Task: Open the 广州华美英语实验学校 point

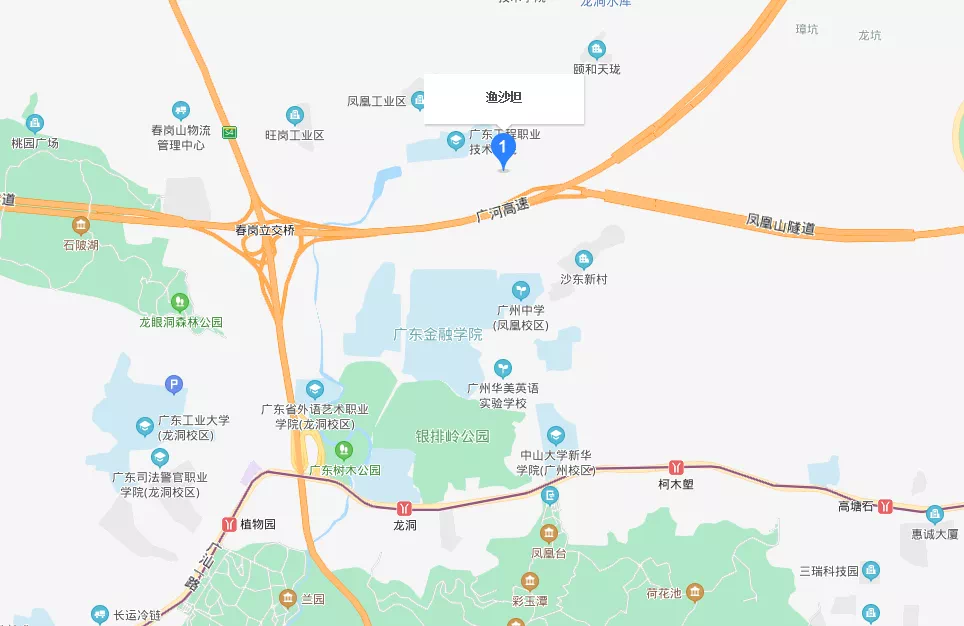Action: pyautogui.click(x=503, y=368)
